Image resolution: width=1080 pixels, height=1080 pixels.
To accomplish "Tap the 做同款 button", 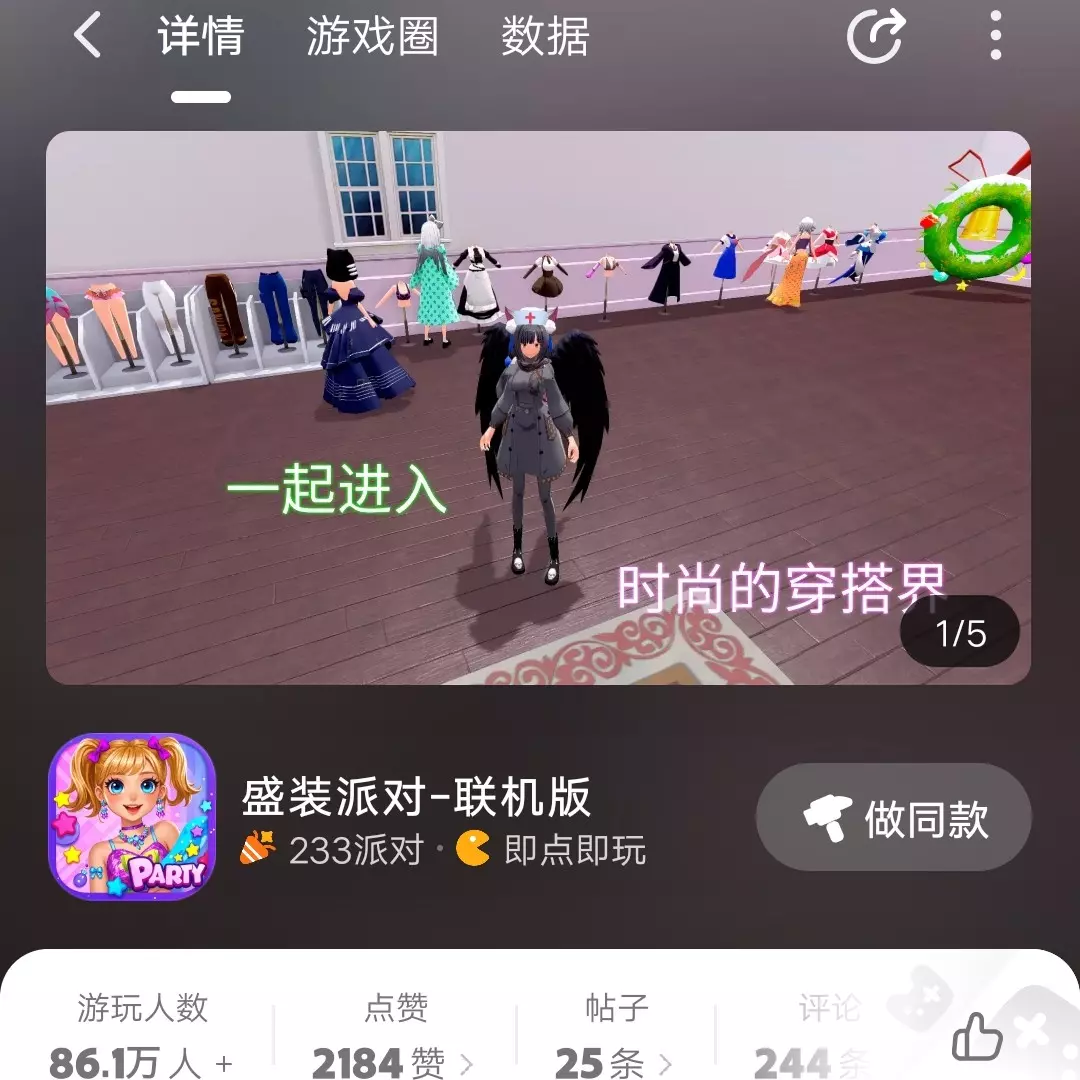I will point(893,820).
